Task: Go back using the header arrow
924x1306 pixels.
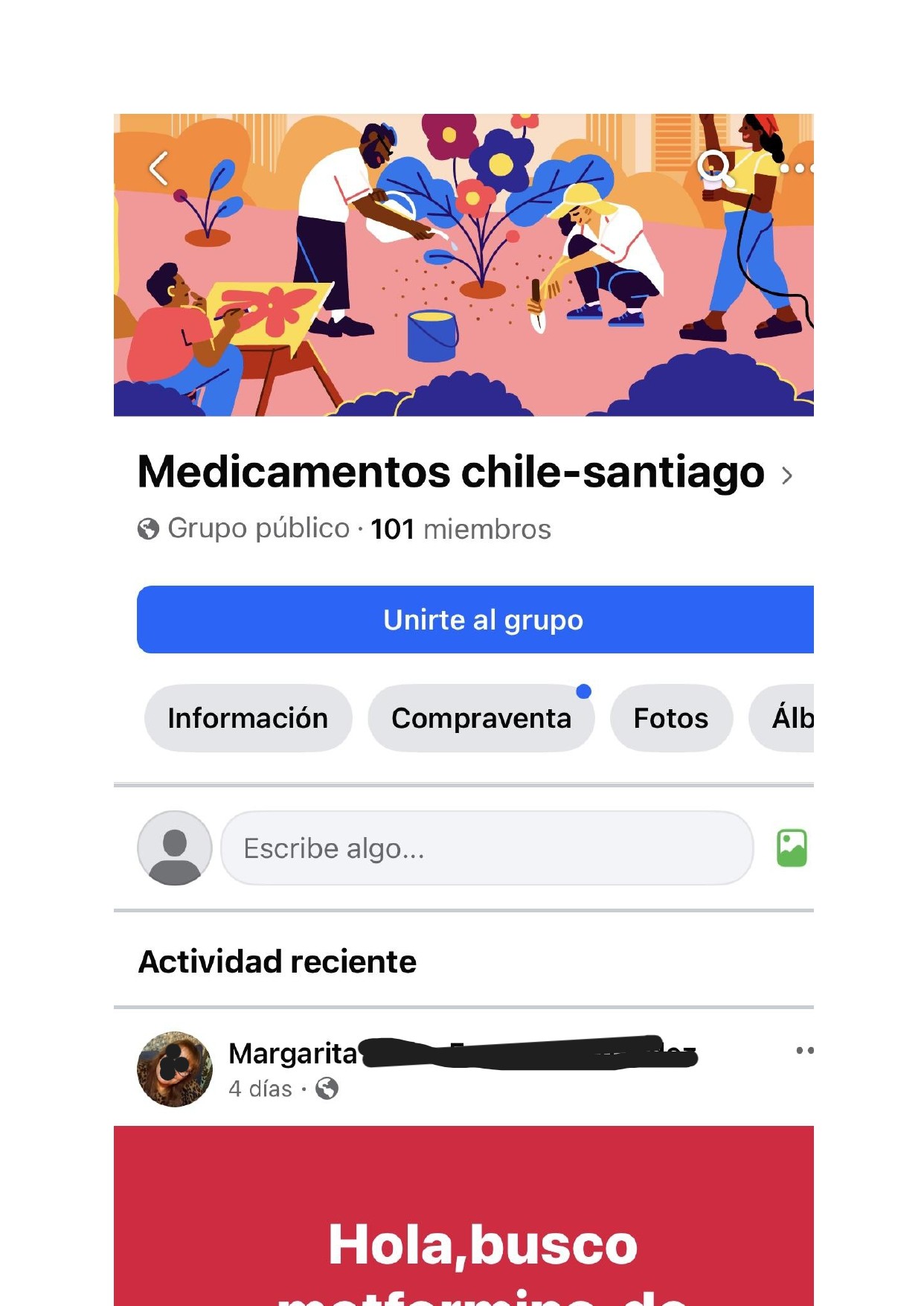Action: pos(158,168)
